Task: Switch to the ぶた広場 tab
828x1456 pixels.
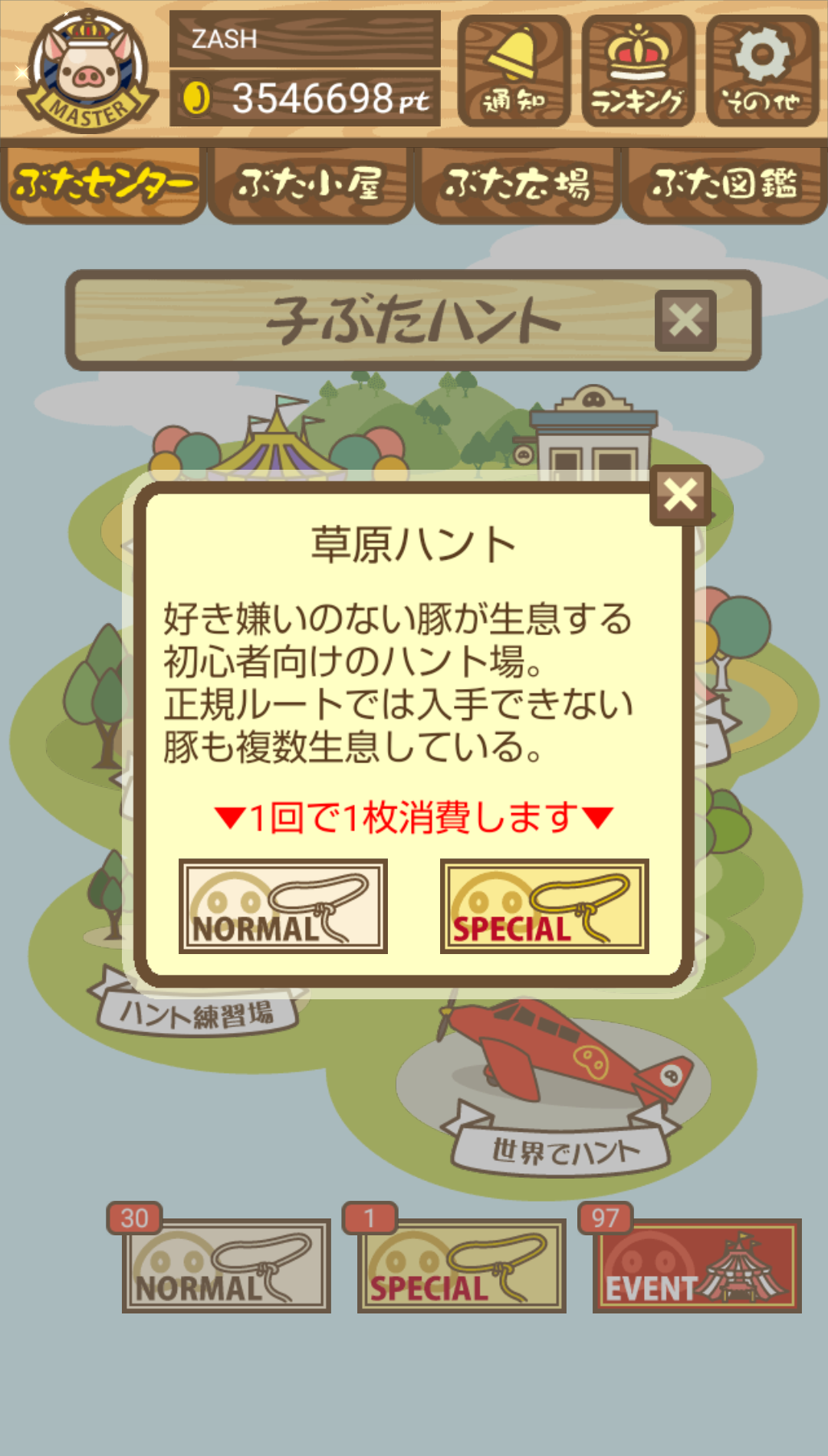Action: pos(517,185)
